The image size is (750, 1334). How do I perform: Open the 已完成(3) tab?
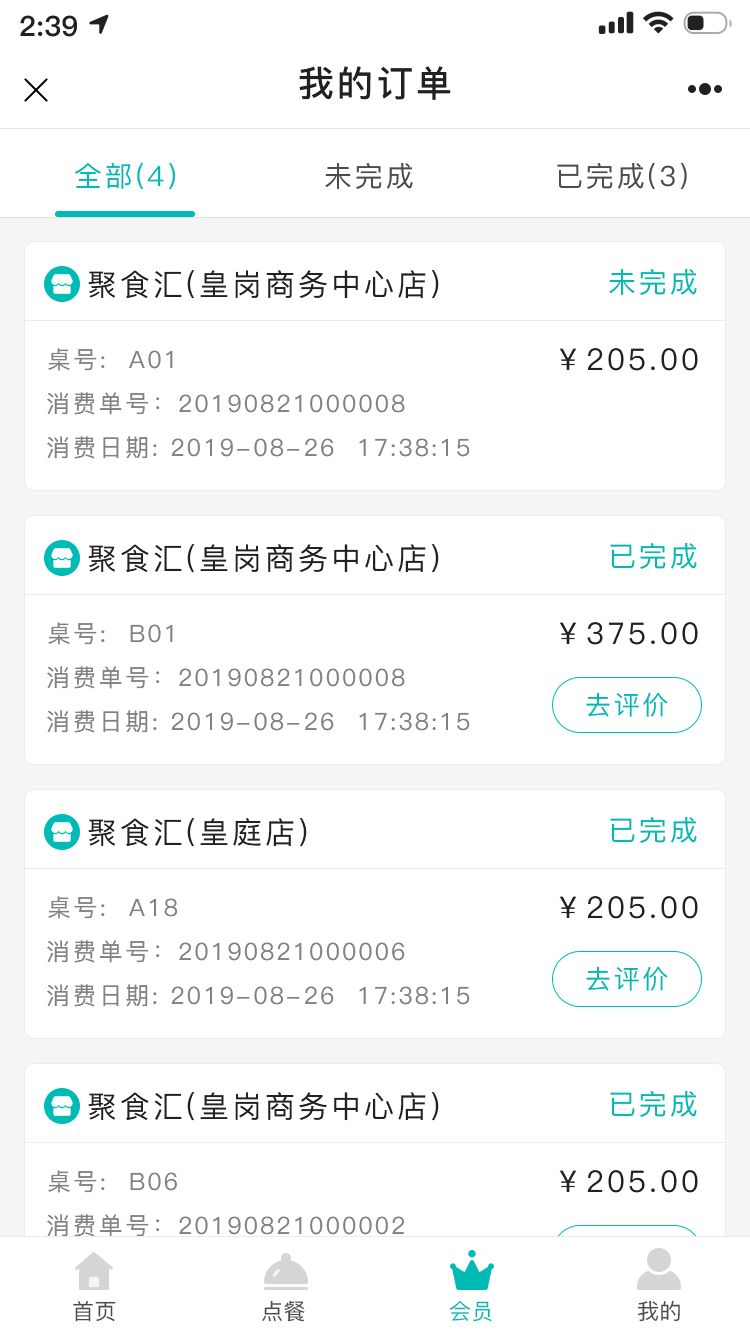coord(622,175)
